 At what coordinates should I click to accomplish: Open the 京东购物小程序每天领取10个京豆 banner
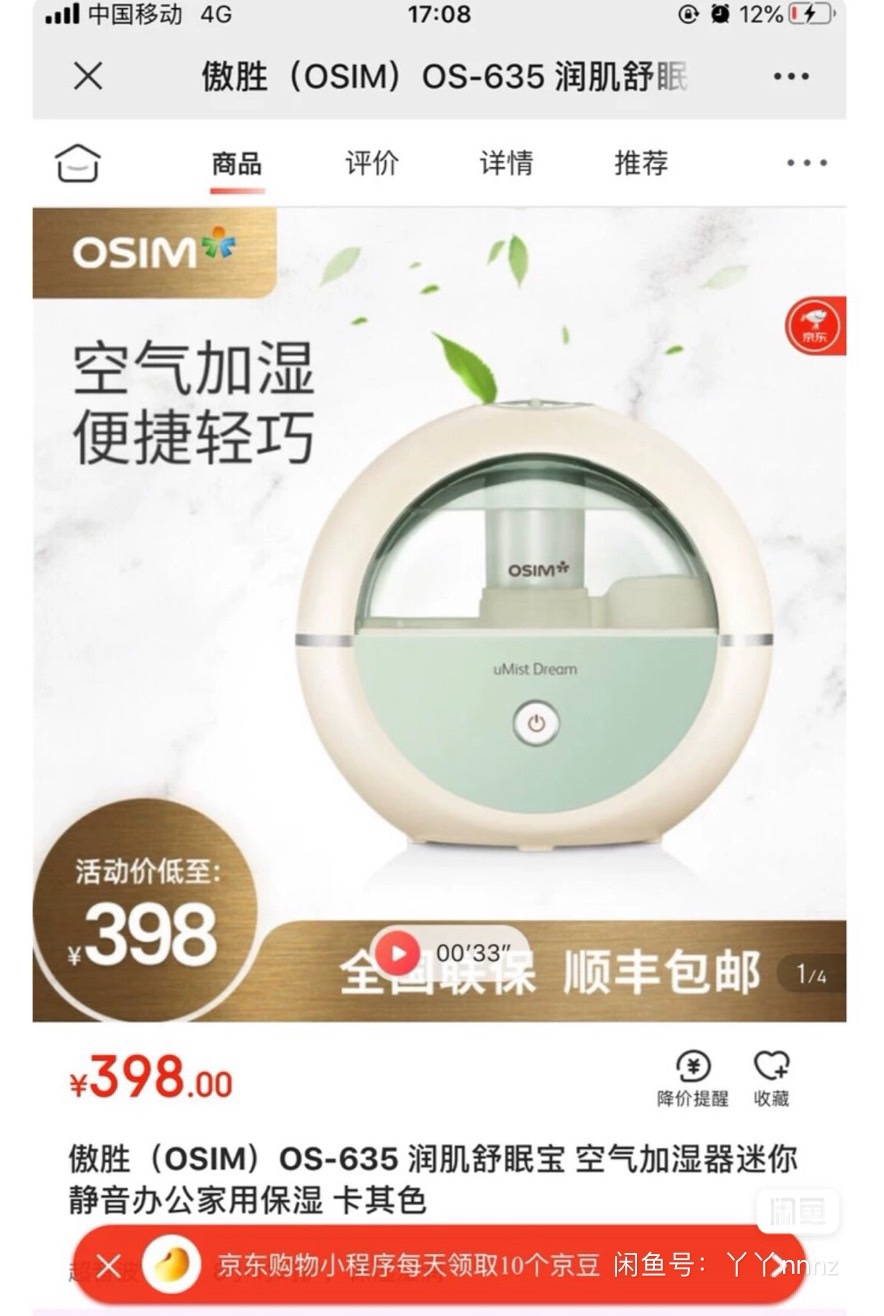click(x=410, y=1265)
